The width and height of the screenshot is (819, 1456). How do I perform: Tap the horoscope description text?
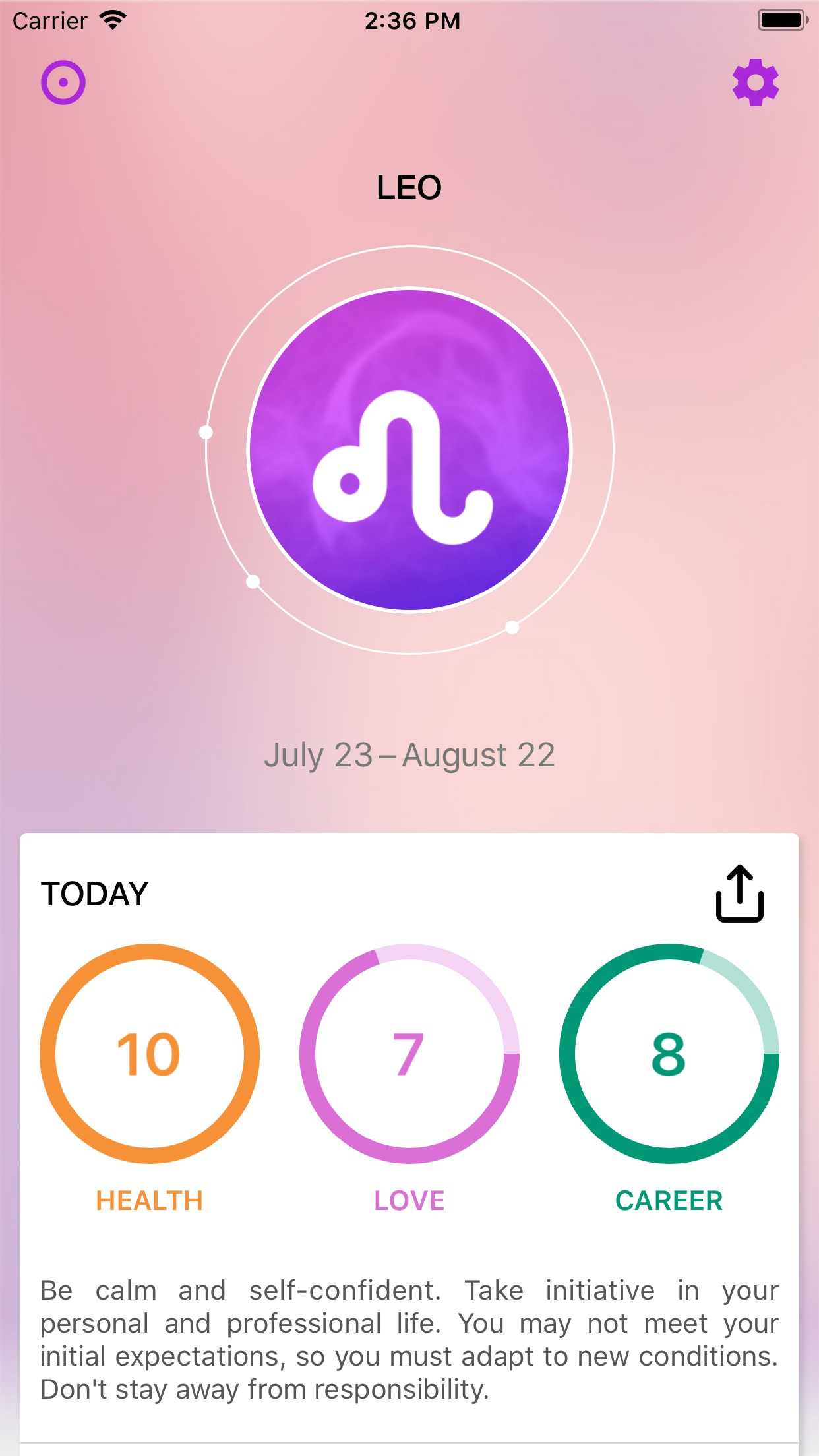(x=409, y=1339)
